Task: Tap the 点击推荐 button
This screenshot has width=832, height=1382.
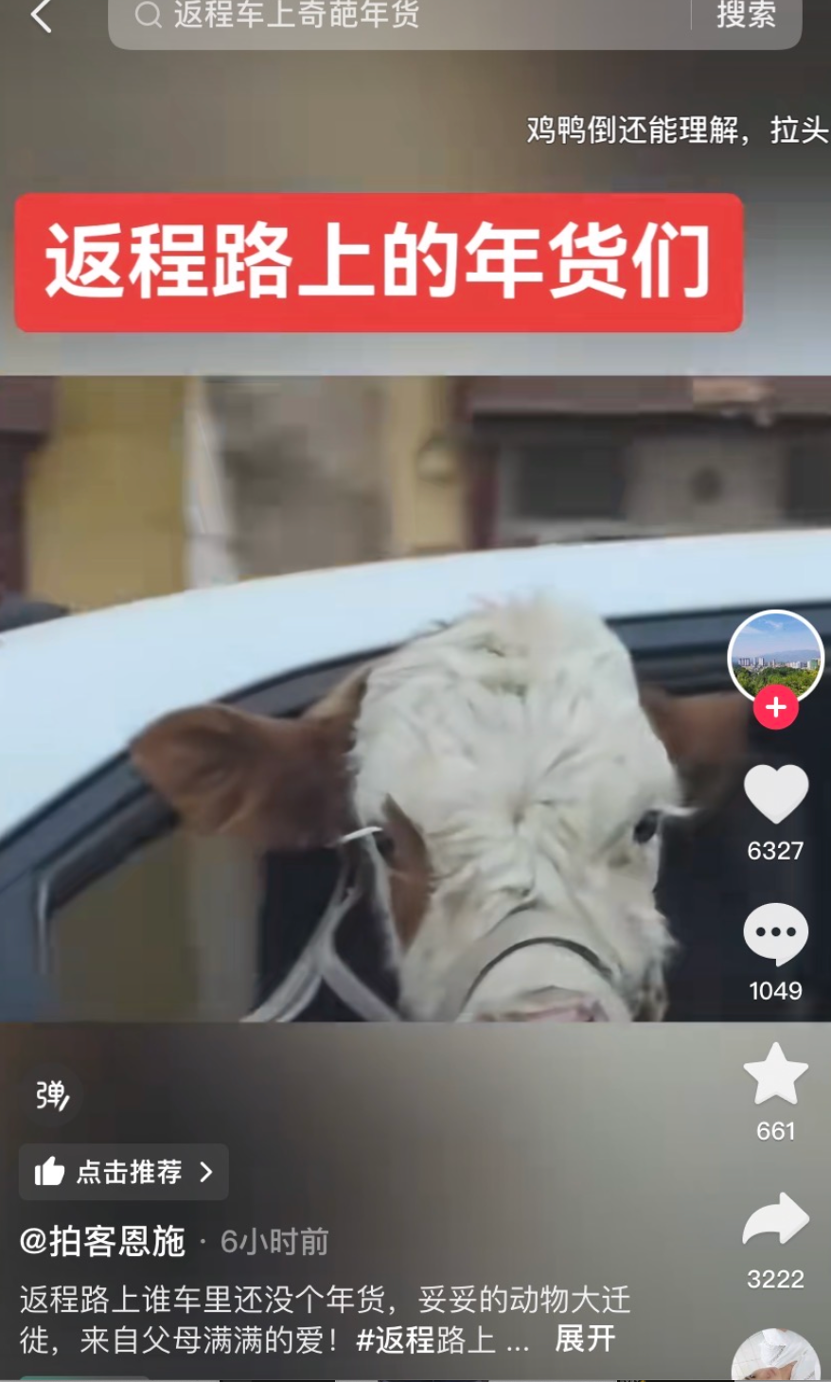Action: pyautogui.click(x=124, y=1172)
